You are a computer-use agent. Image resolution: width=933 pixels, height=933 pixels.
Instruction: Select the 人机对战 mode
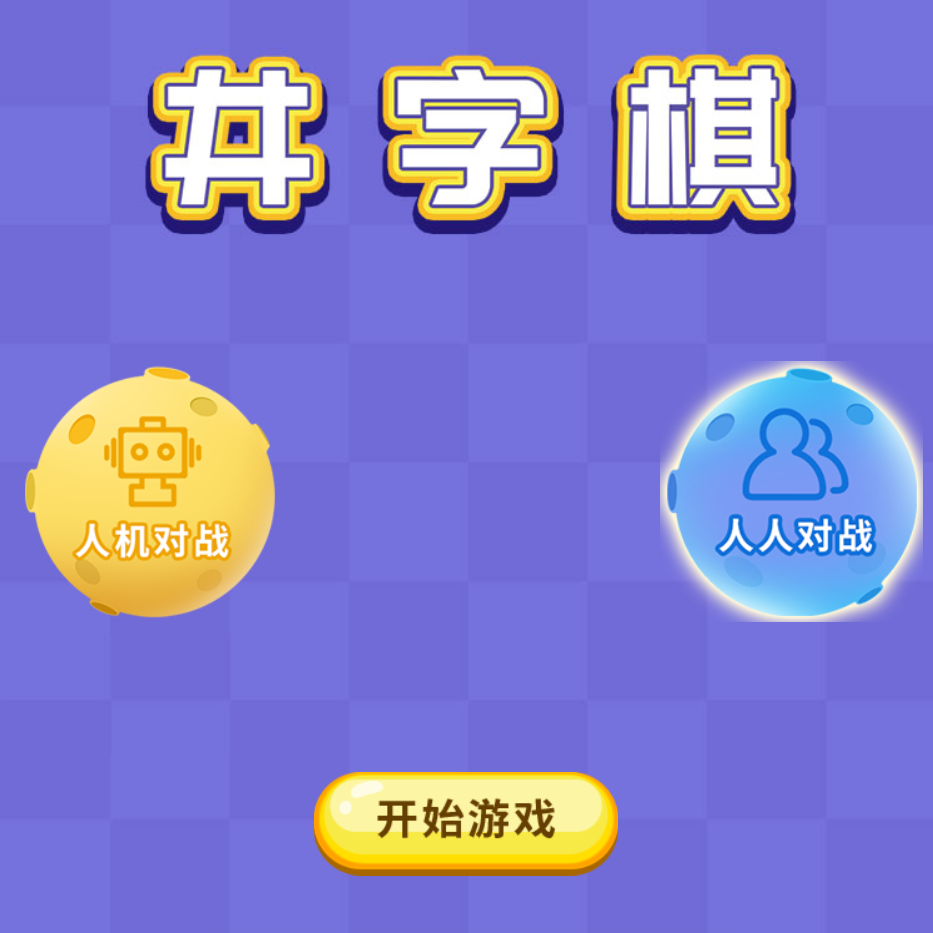153,493
